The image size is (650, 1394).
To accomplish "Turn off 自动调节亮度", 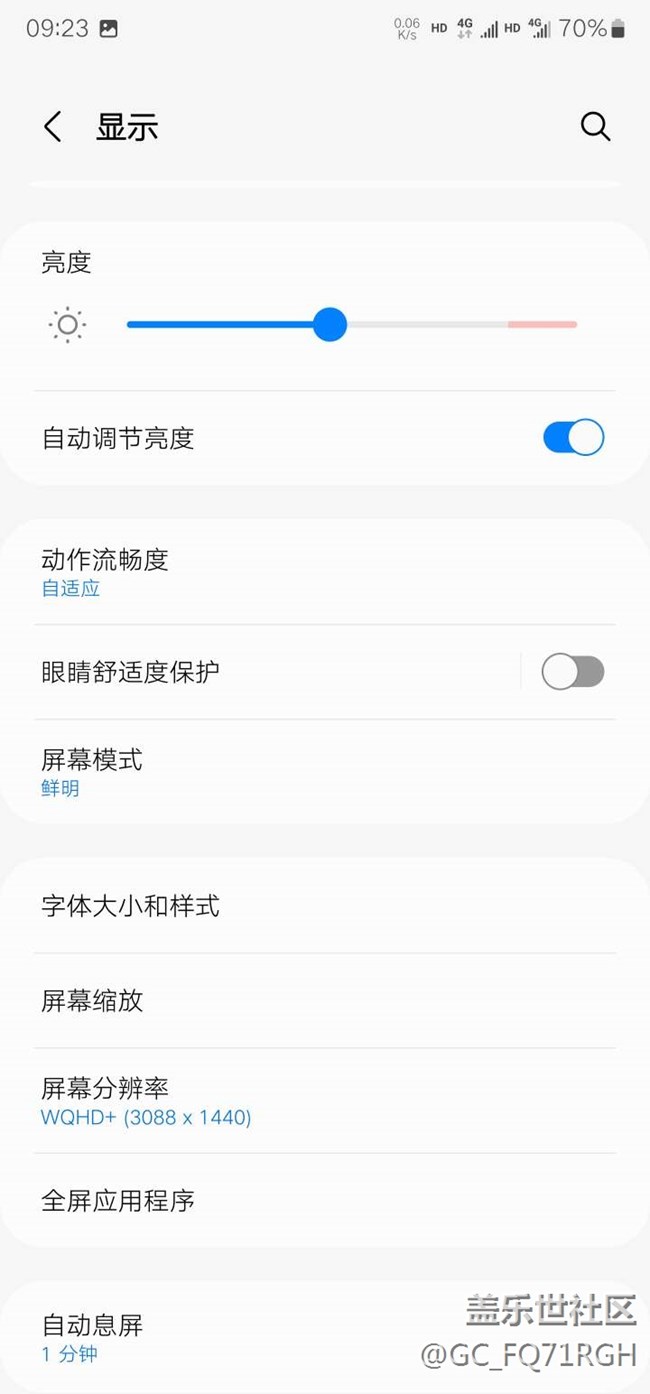I will coord(574,438).
